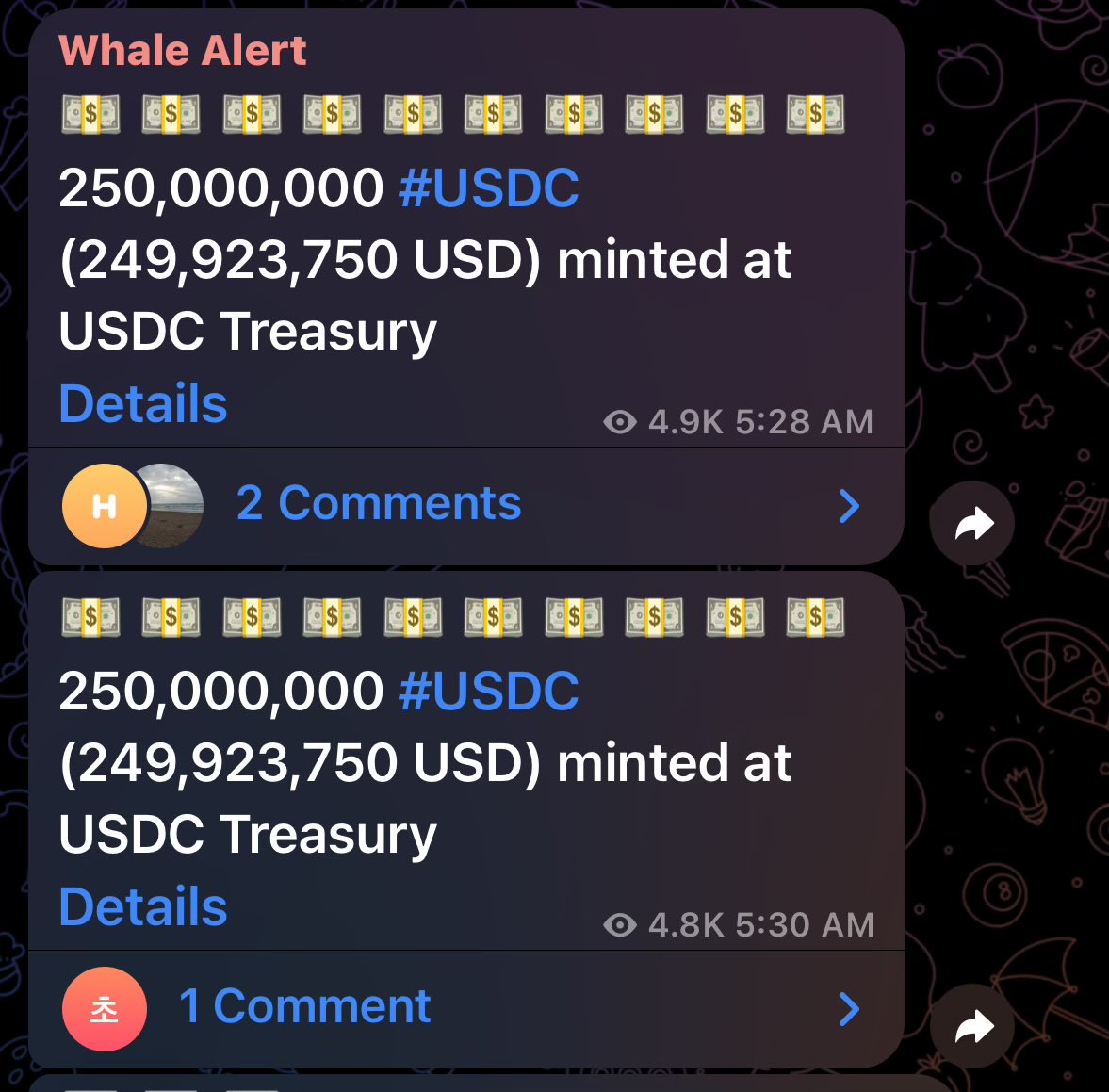The height and width of the screenshot is (1092, 1109).
Task: Share the 5:28 AM post via forward arrow
Action: coord(972,524)
